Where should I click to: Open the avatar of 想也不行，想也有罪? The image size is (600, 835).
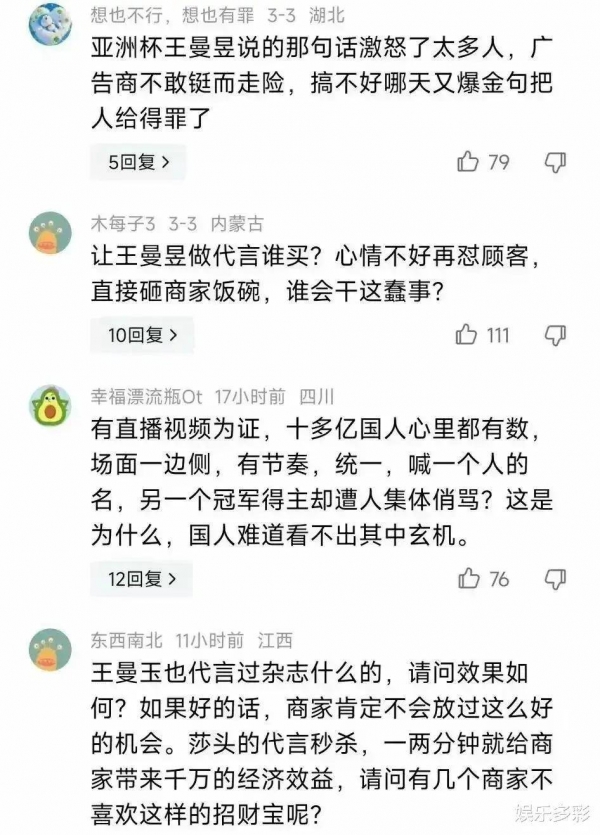[x=48, y=22]
